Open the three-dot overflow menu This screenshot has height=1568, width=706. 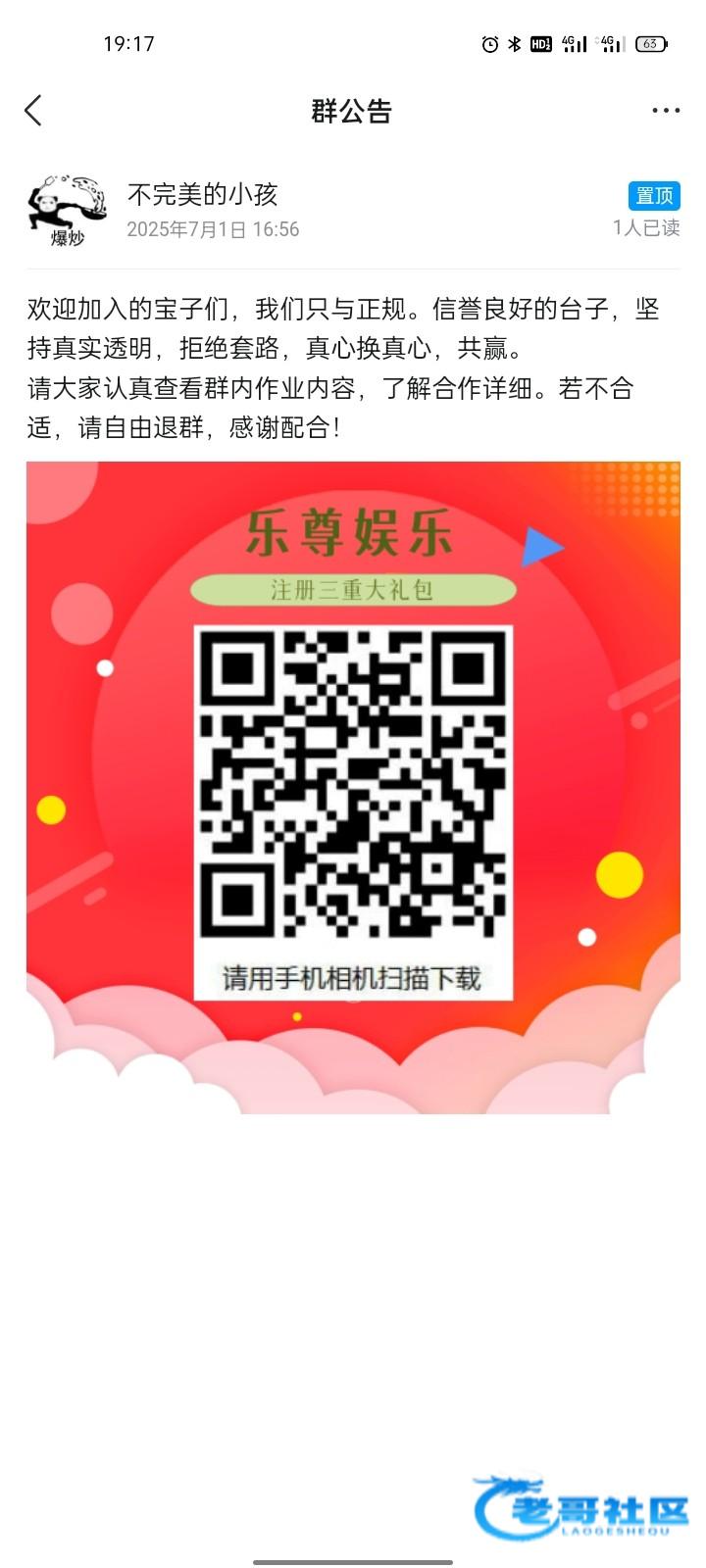click(x=666, y=111)
